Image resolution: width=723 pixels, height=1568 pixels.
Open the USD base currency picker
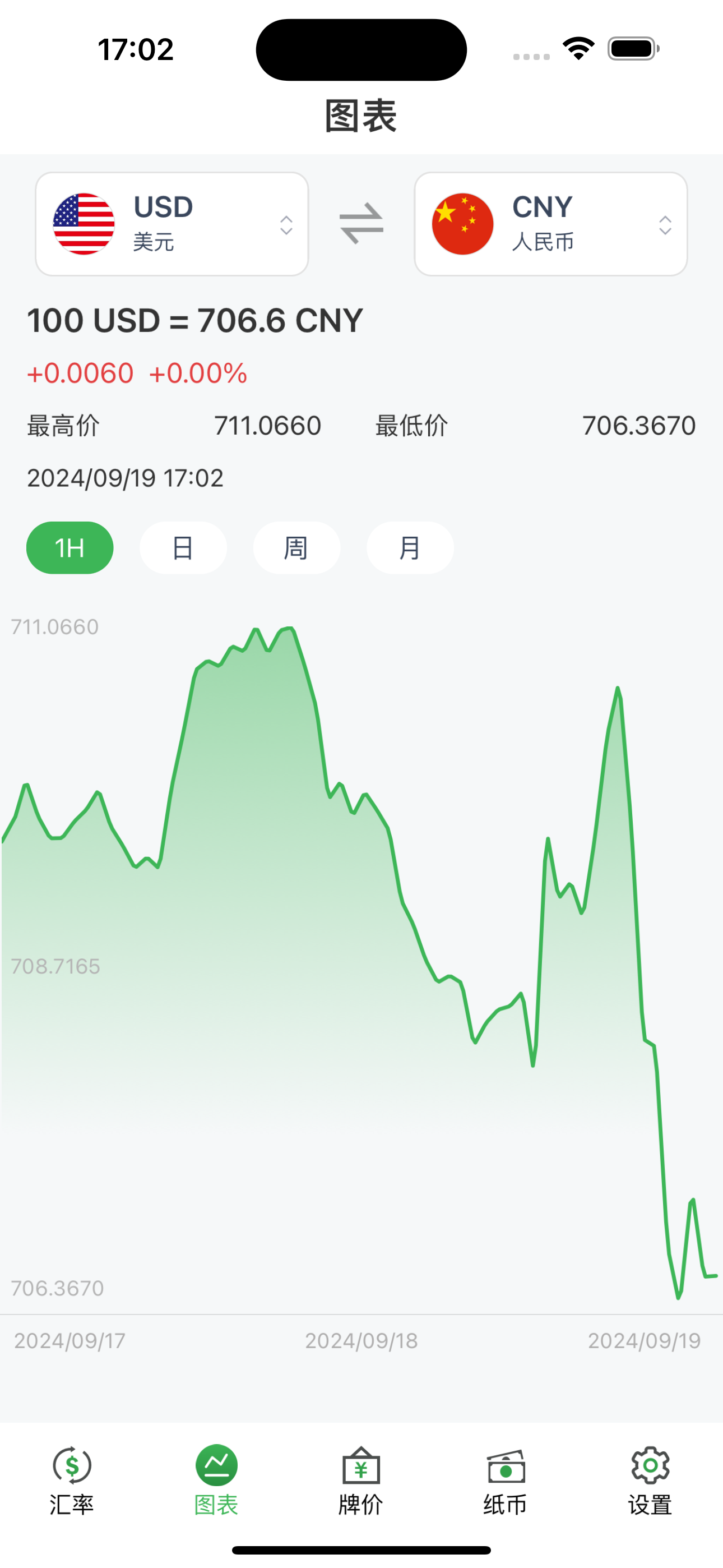172,224
